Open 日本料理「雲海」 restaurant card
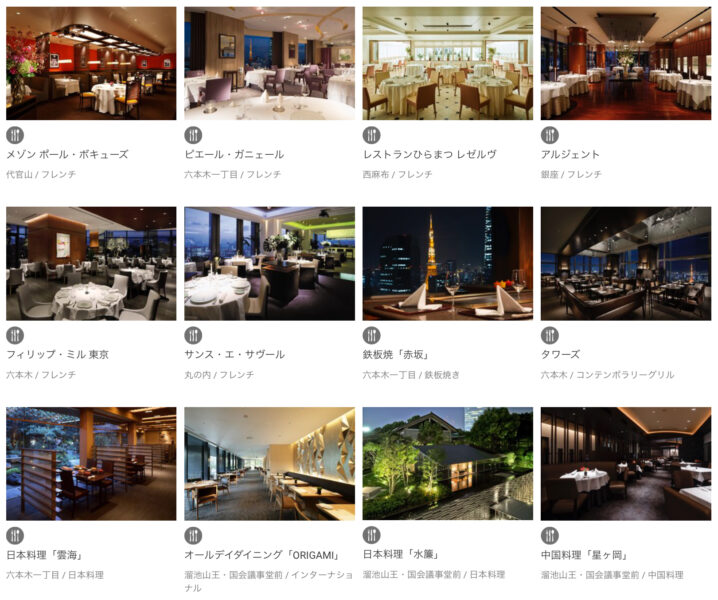This screenshot has height=600, width=718. (91, 464)
